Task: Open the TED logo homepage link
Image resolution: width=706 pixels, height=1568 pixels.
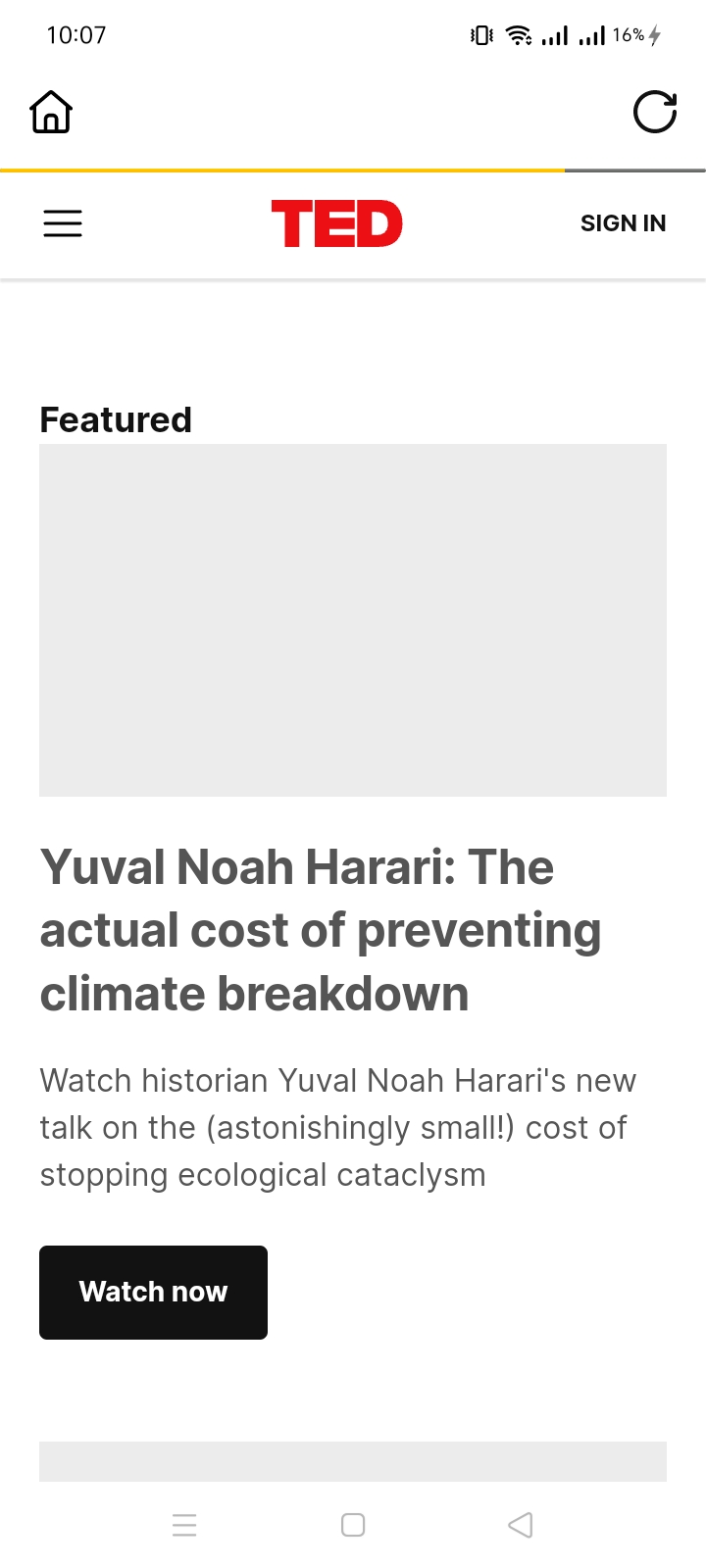Action: [336, 223]
